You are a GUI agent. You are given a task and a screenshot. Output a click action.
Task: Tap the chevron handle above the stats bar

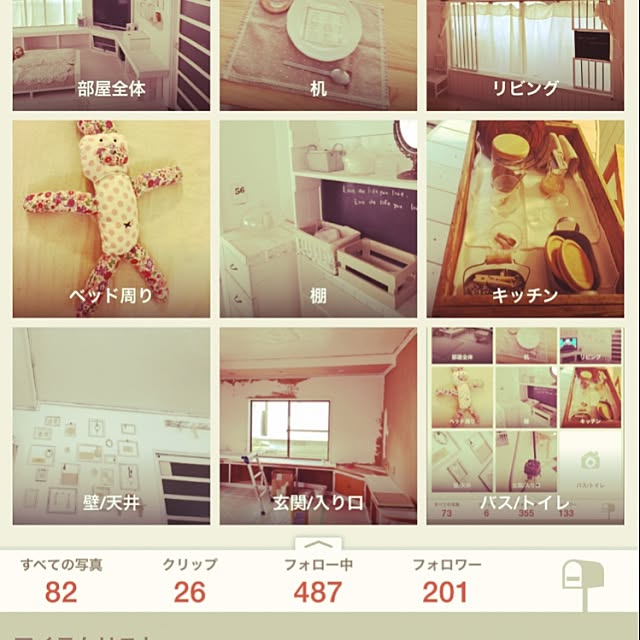[318, 544]
